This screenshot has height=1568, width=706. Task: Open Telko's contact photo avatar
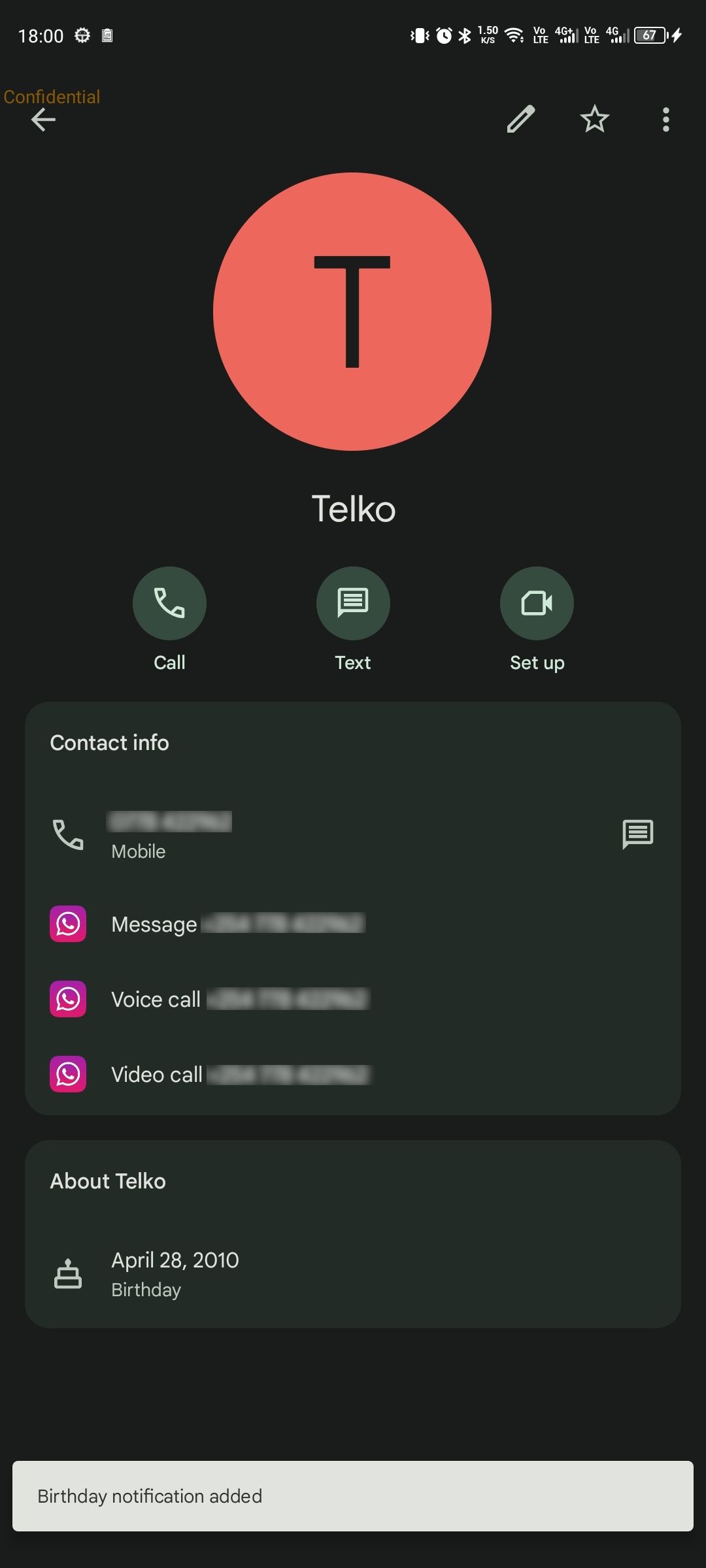[x=353, y=312]
